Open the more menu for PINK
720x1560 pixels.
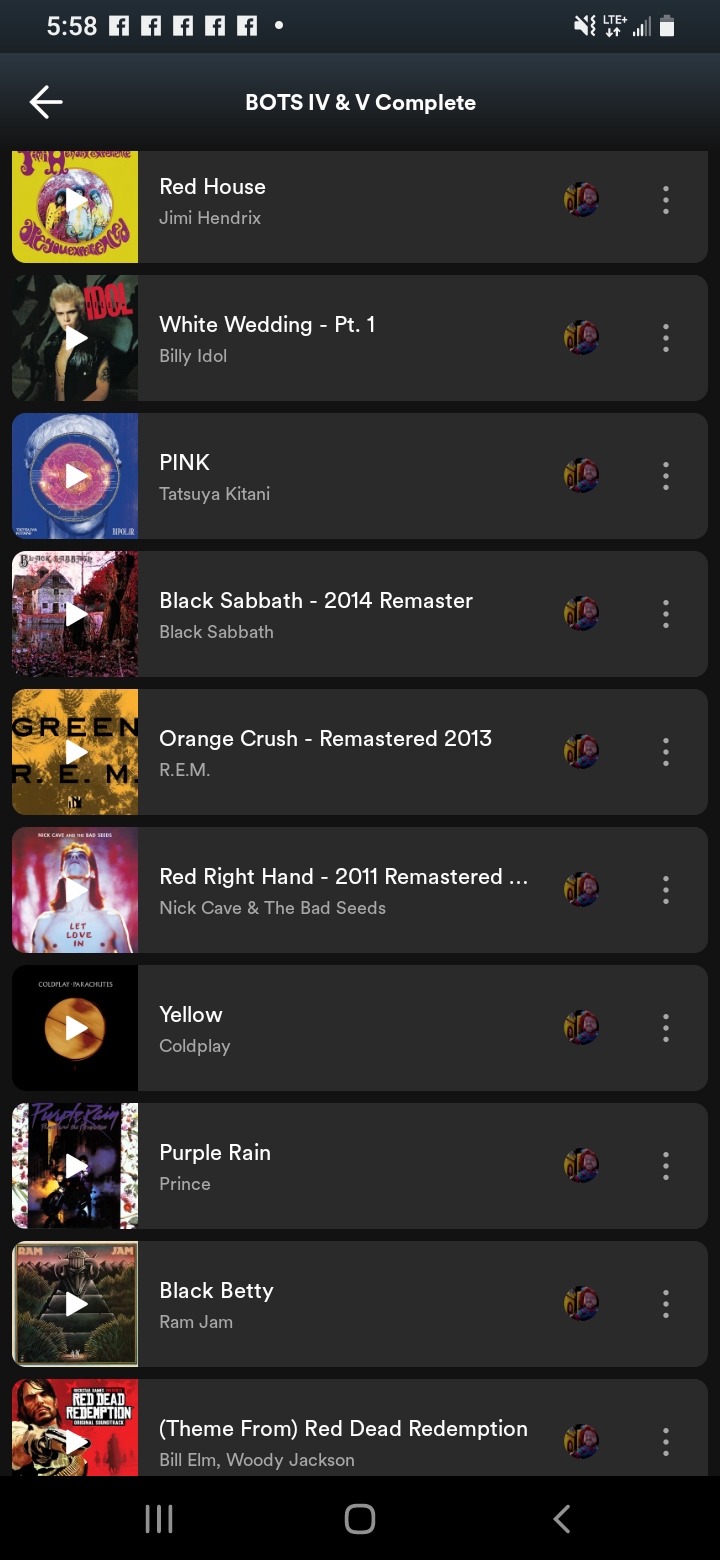click(665, 476)
